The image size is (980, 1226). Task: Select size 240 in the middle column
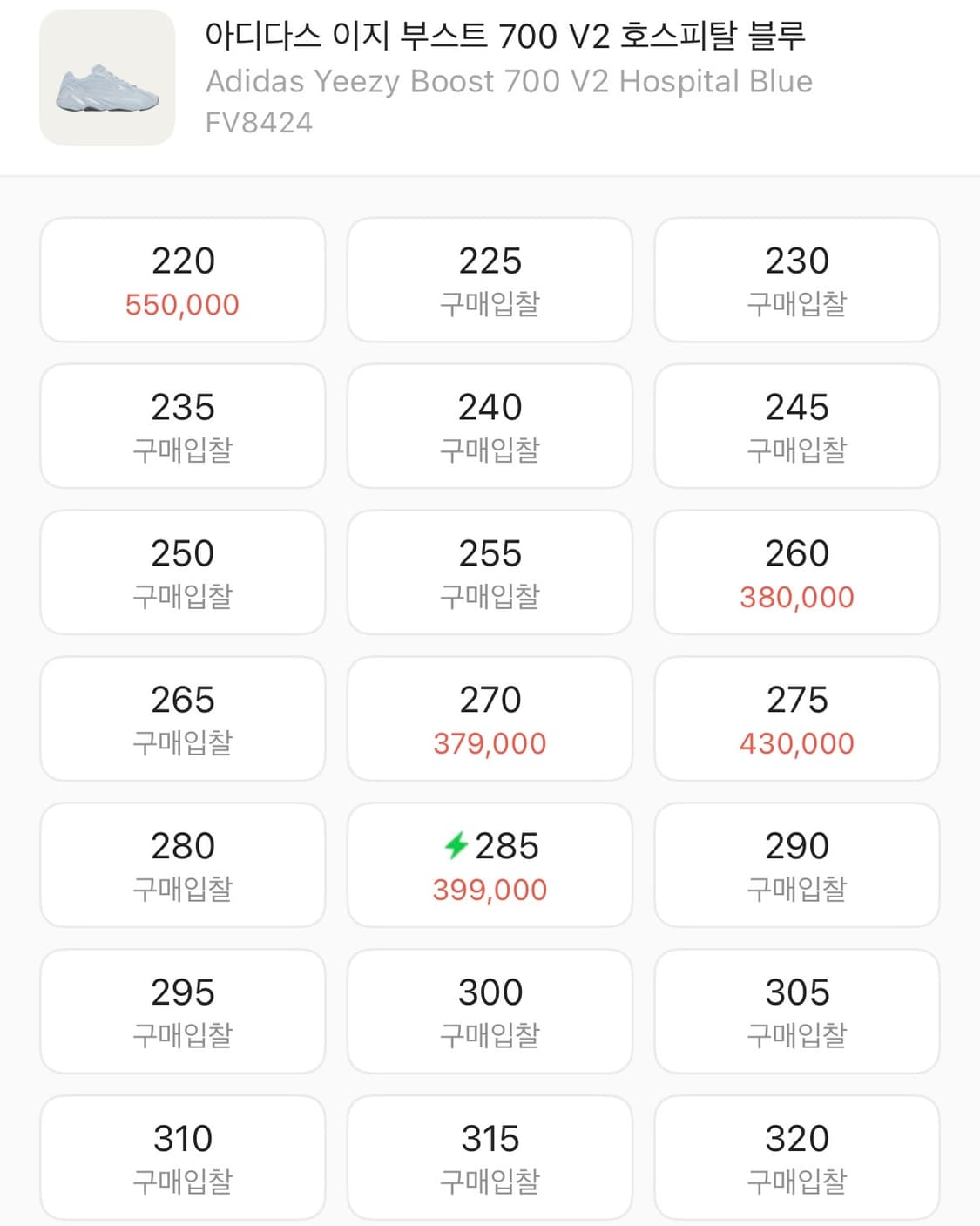click(x=490, y=425)
